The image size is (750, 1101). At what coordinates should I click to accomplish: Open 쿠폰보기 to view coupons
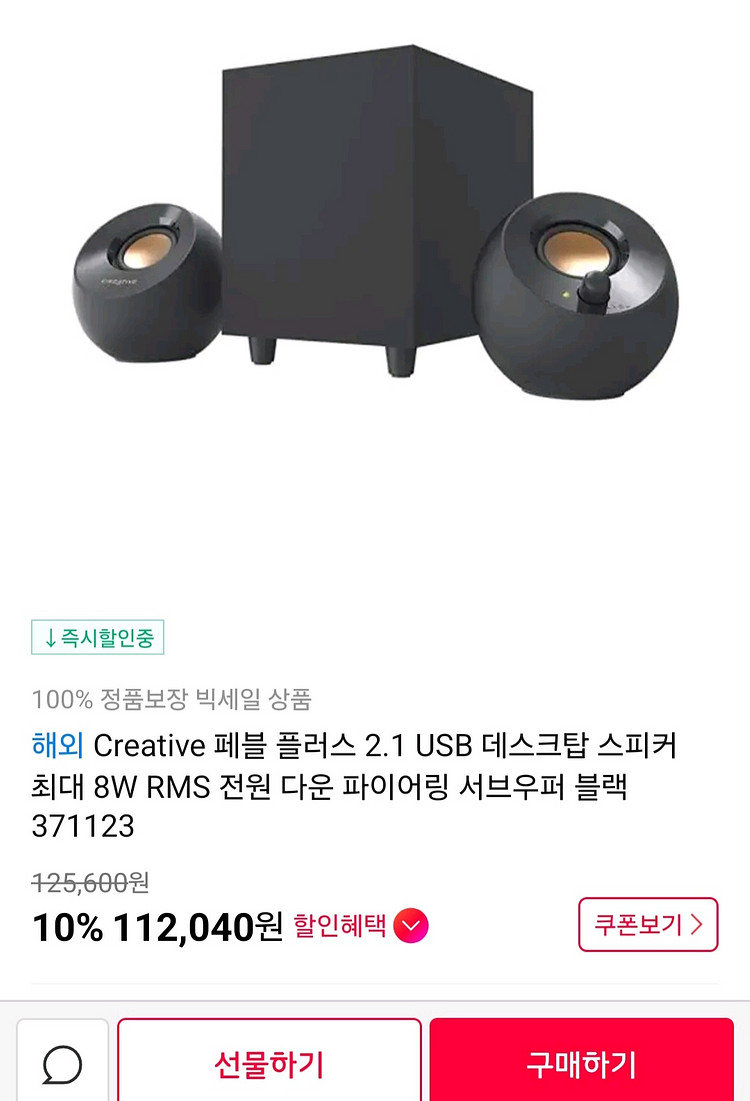648,924
